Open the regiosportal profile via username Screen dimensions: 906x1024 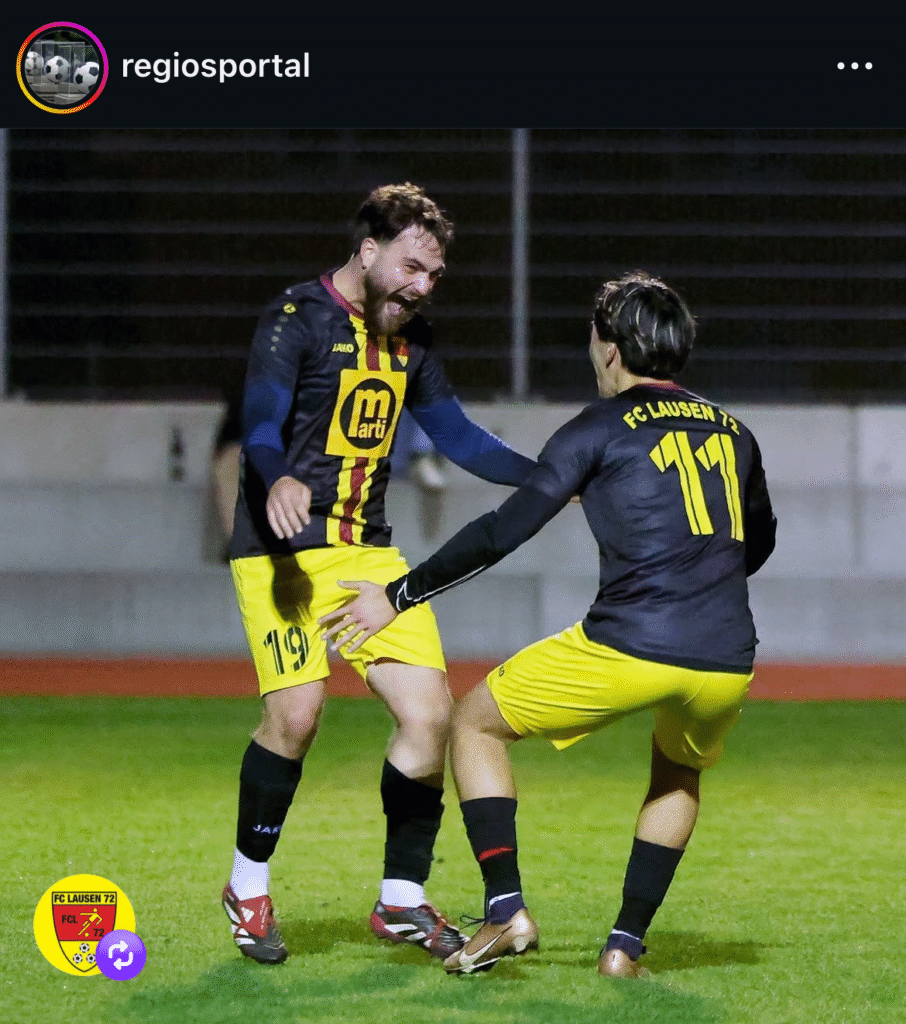coord(215,67)
